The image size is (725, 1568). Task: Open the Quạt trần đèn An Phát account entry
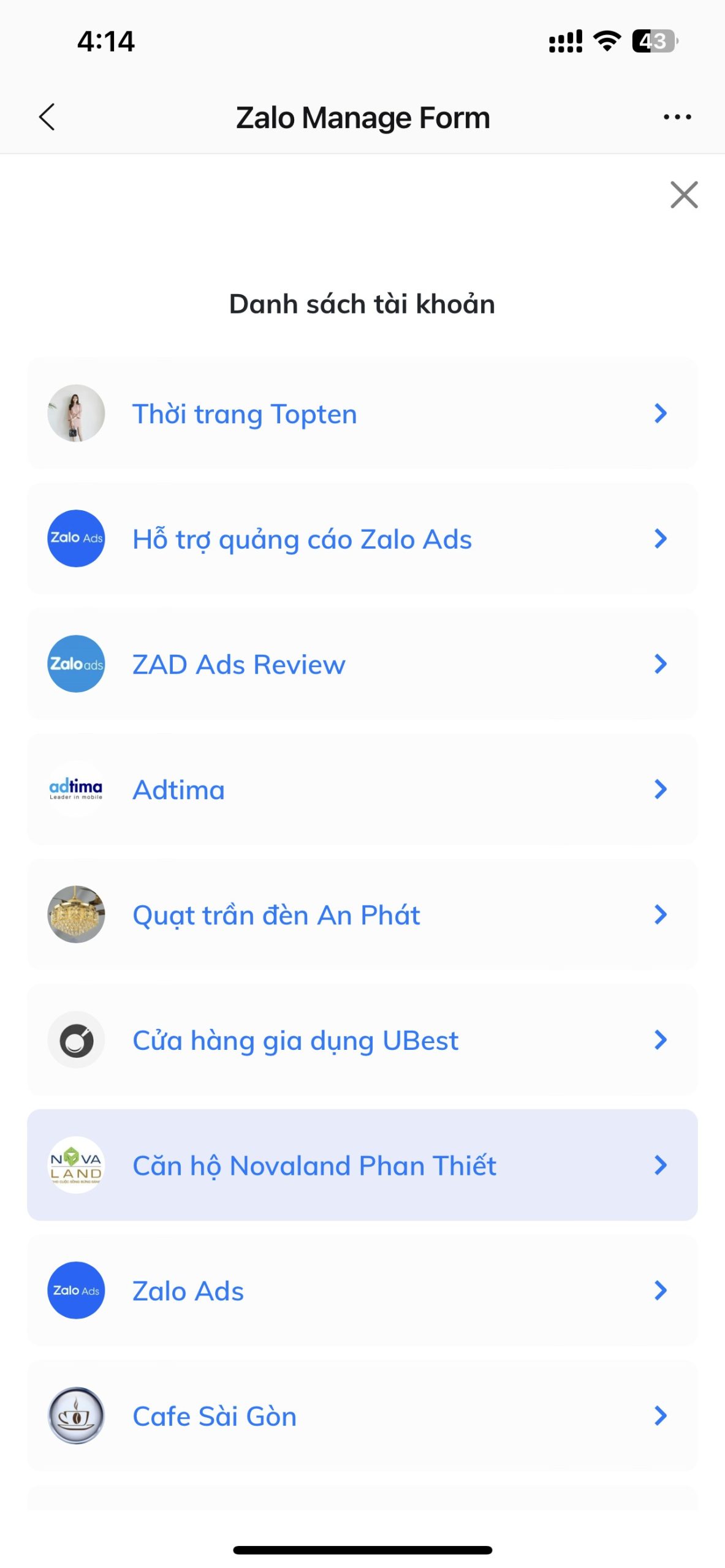click(x=276, y=915)
